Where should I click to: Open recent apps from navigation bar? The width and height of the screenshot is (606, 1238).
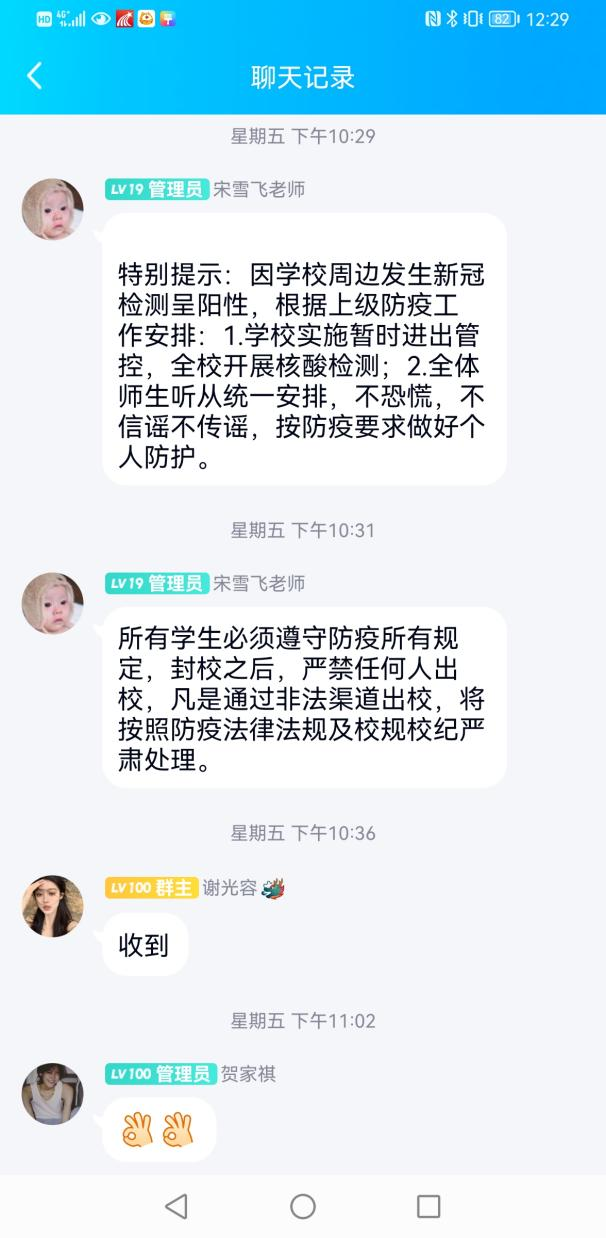[429, 1206]
